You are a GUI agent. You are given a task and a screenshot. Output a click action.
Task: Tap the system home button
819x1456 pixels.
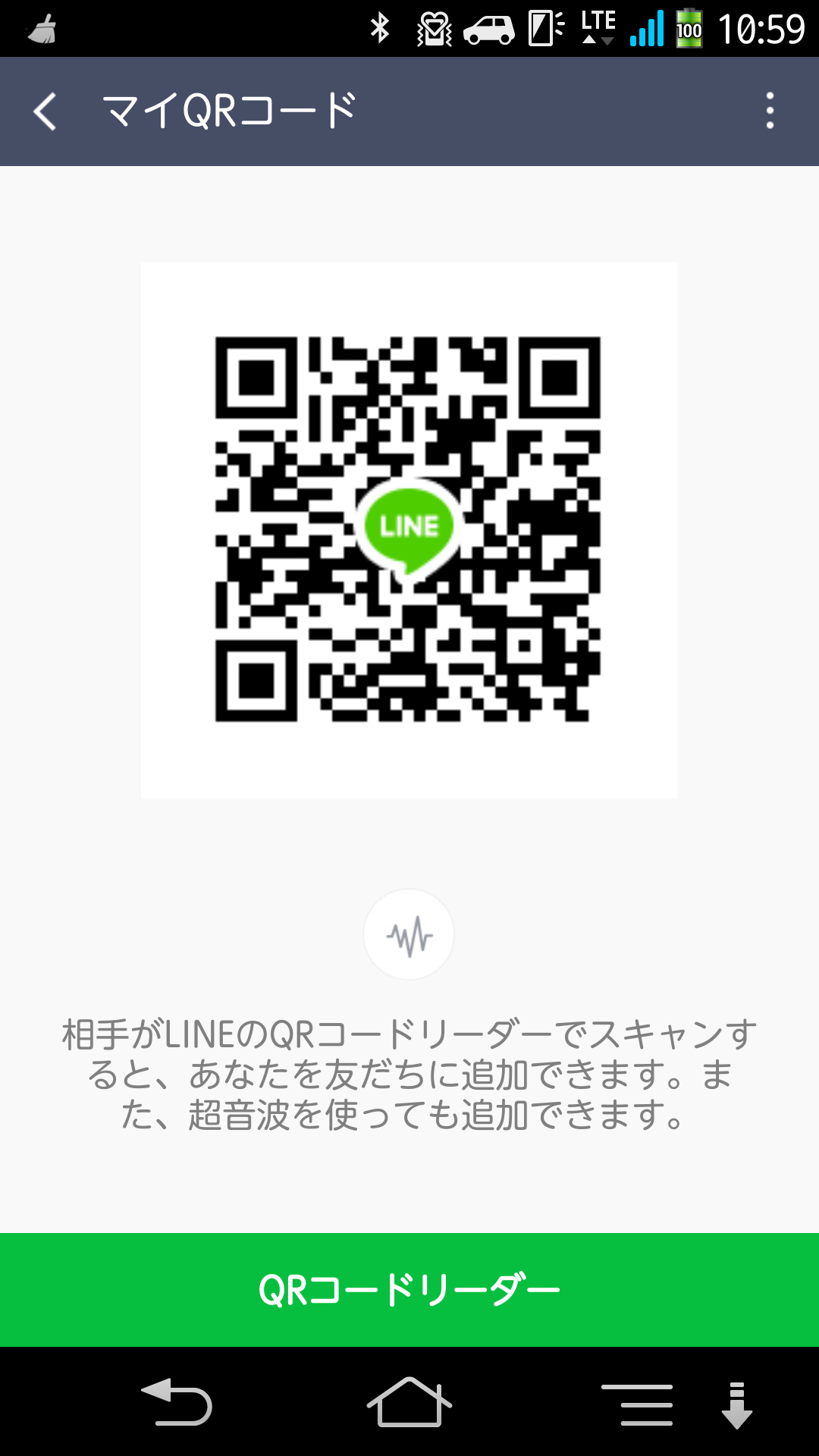(409, 1403)
